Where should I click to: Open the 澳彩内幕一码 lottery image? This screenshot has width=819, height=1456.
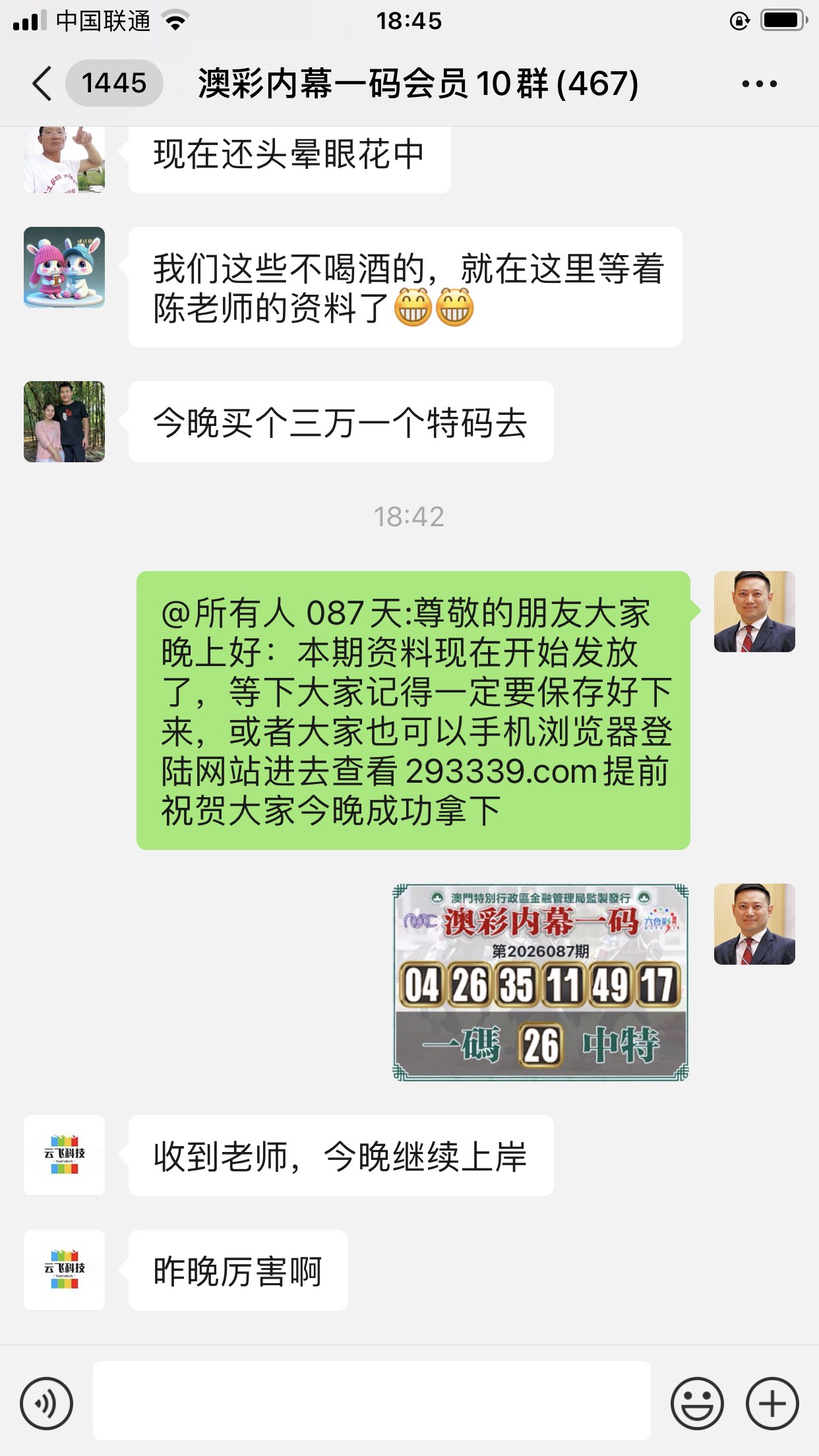(540, 982)
